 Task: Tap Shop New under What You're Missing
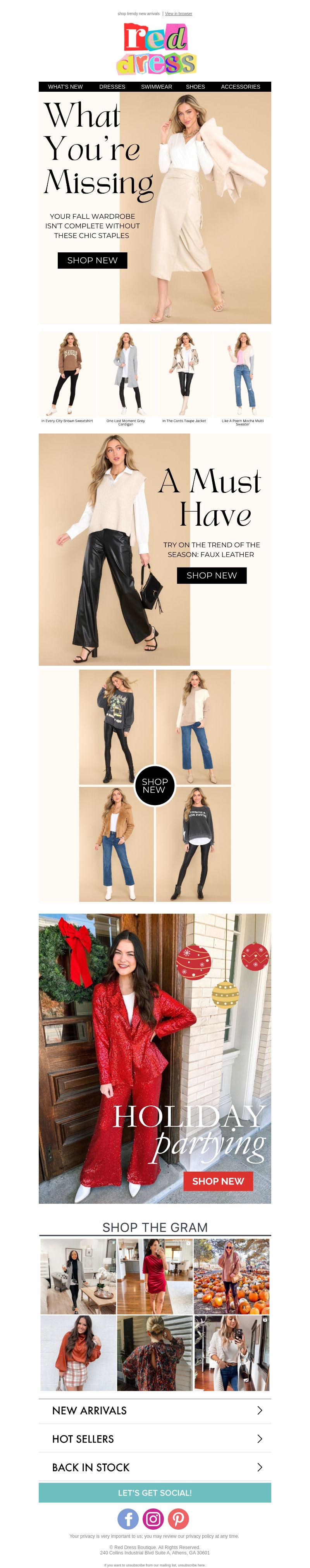[93, 260]
